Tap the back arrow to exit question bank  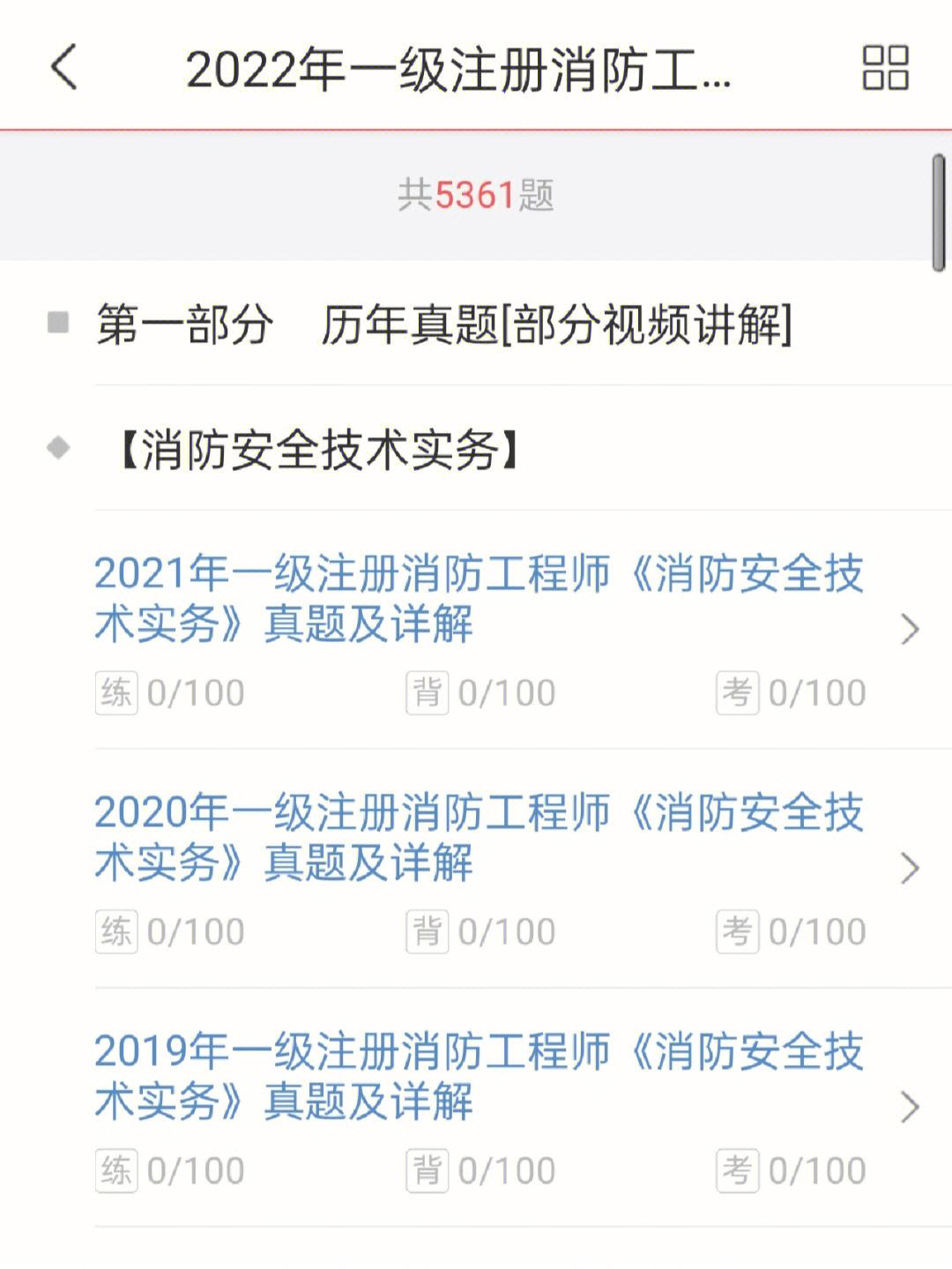point(62,68)
